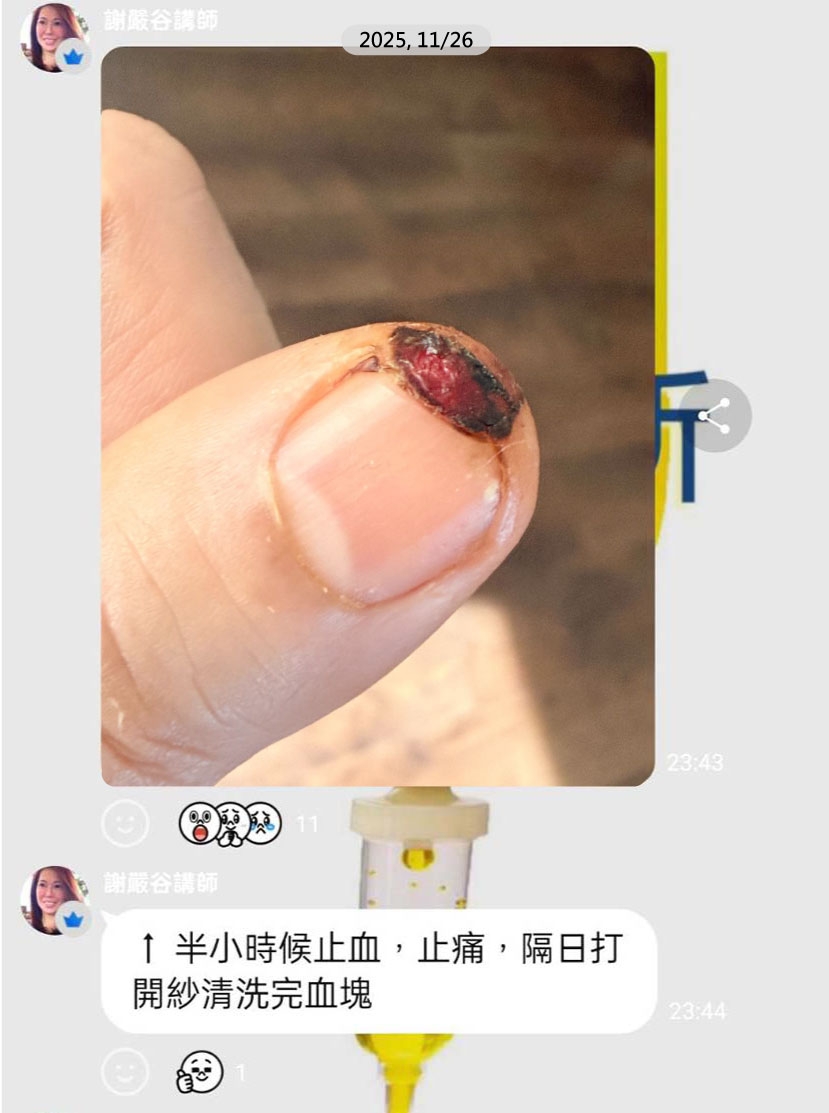Share the finger wound photo
This screenshot has height=1113, width=829.
click(715, 416)
